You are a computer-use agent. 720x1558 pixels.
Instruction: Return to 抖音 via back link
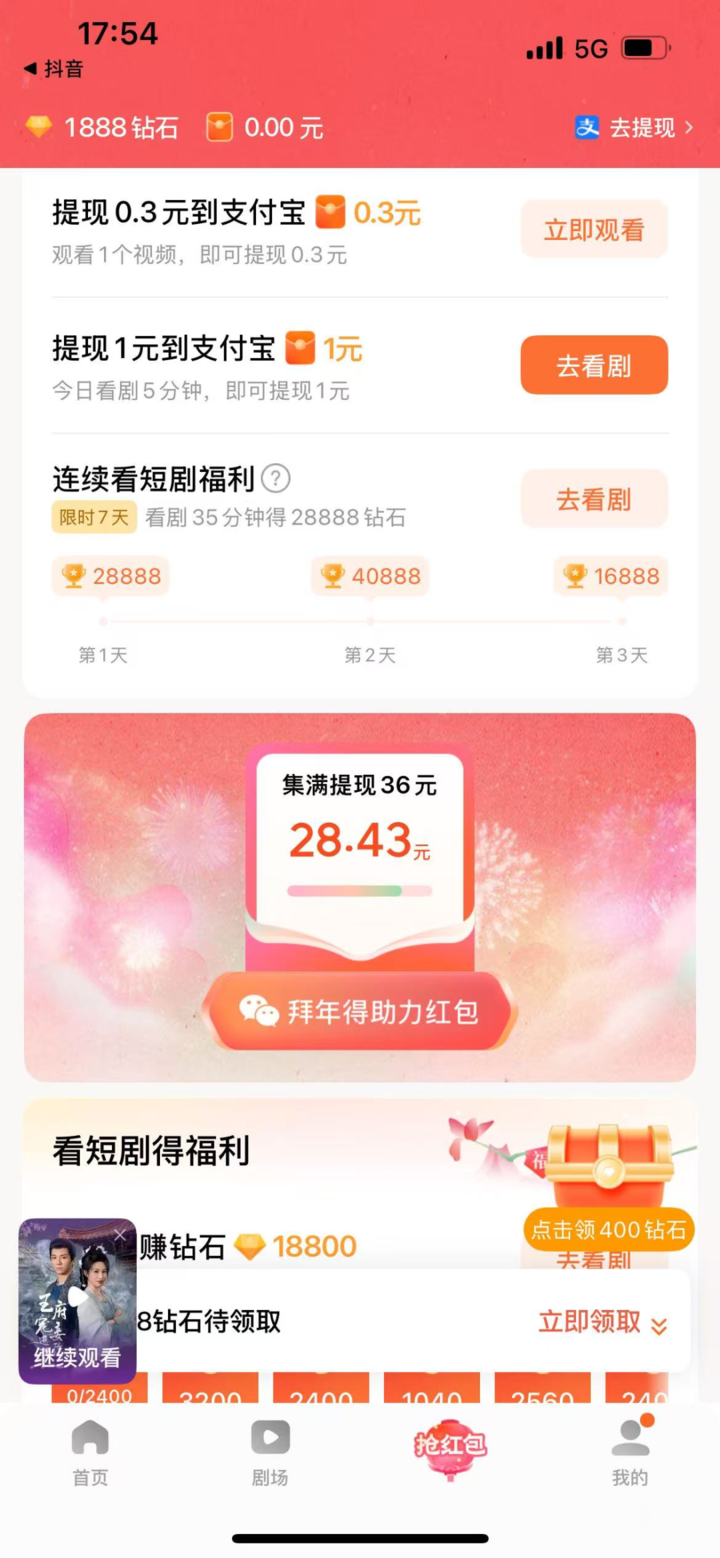(x=53, y=69)
